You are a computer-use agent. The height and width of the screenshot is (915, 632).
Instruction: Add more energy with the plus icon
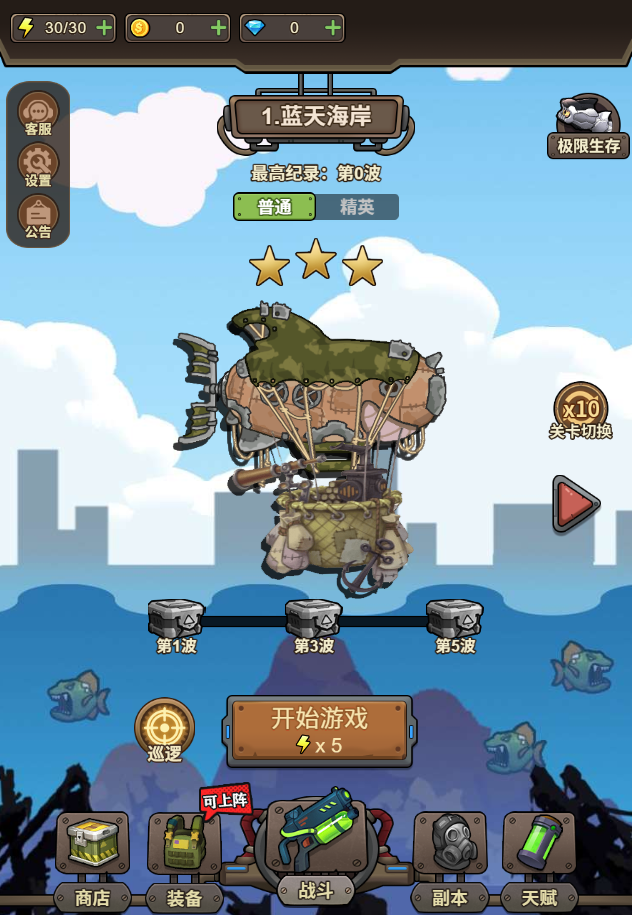[104, 28]
